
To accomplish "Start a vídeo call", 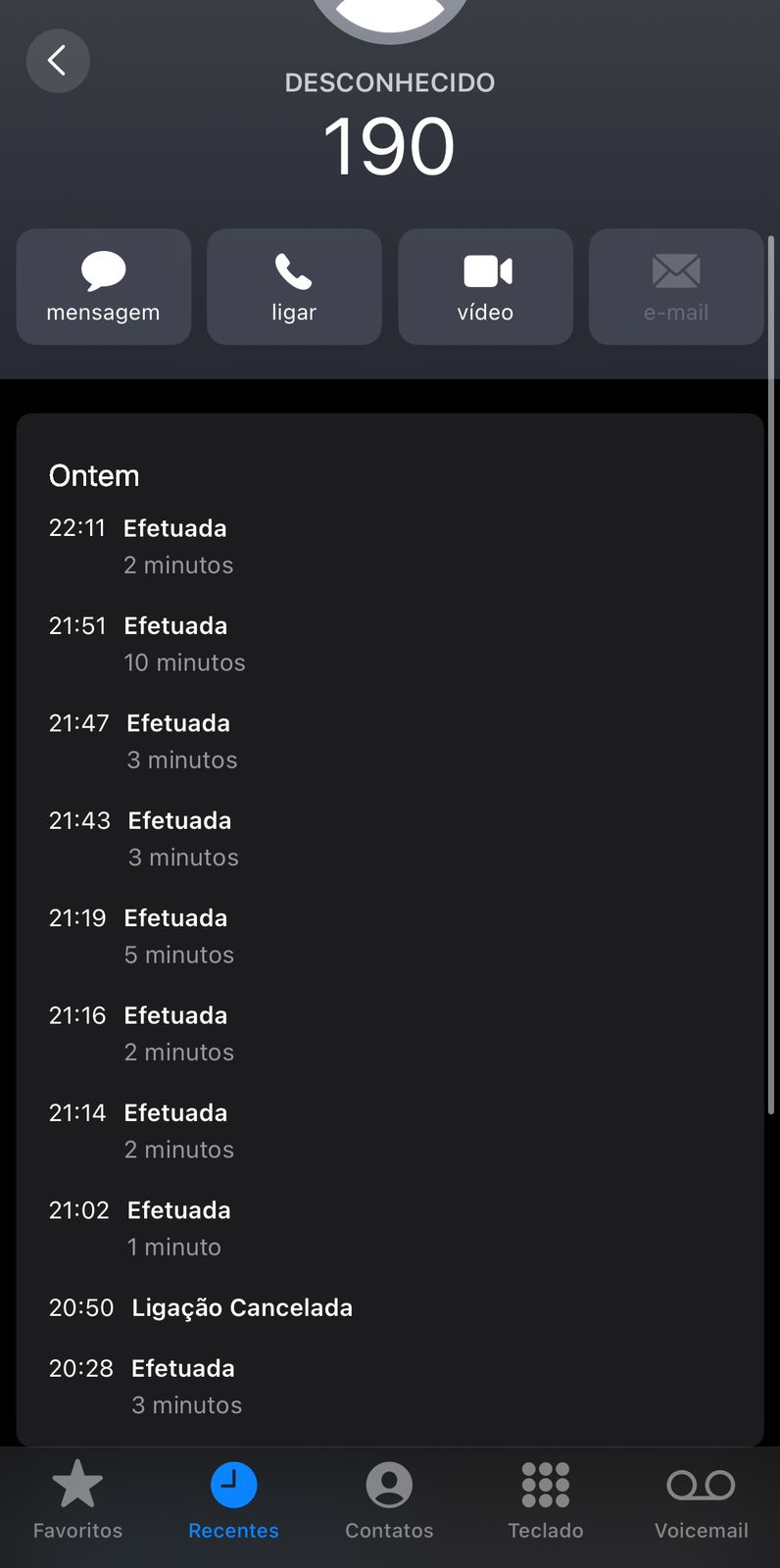I will (485, 287).
